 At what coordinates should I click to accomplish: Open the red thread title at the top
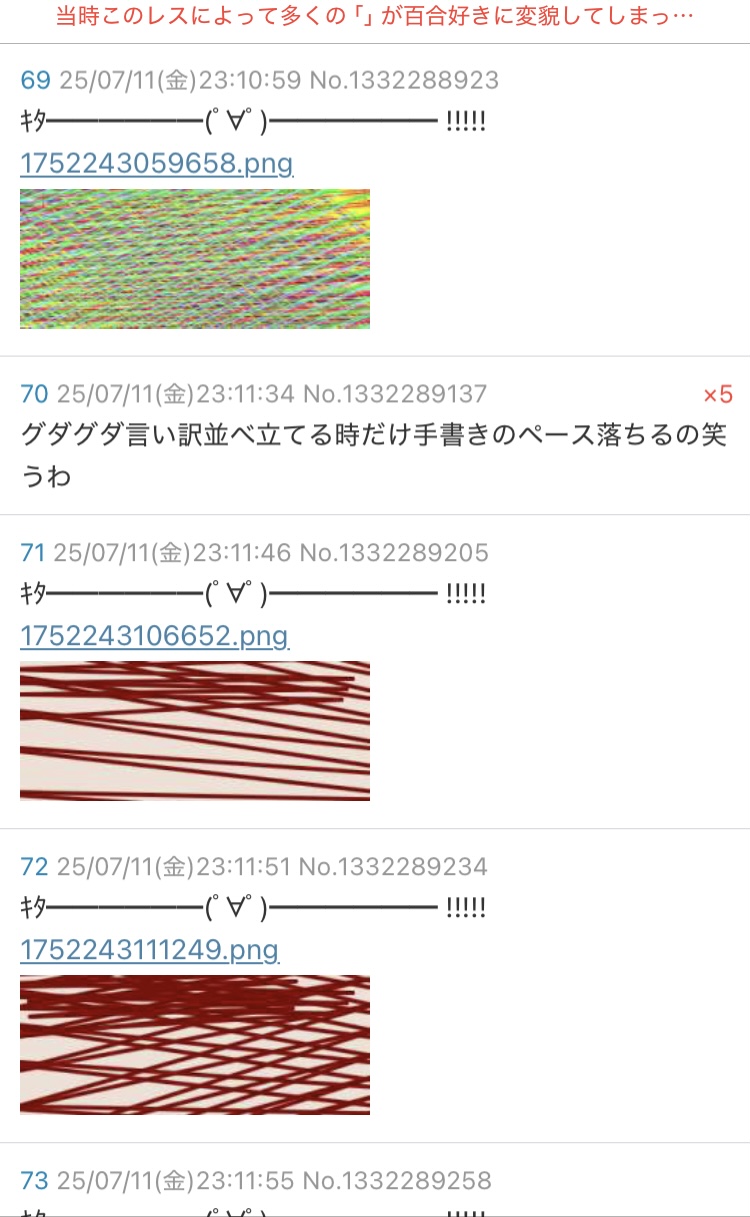375,16
